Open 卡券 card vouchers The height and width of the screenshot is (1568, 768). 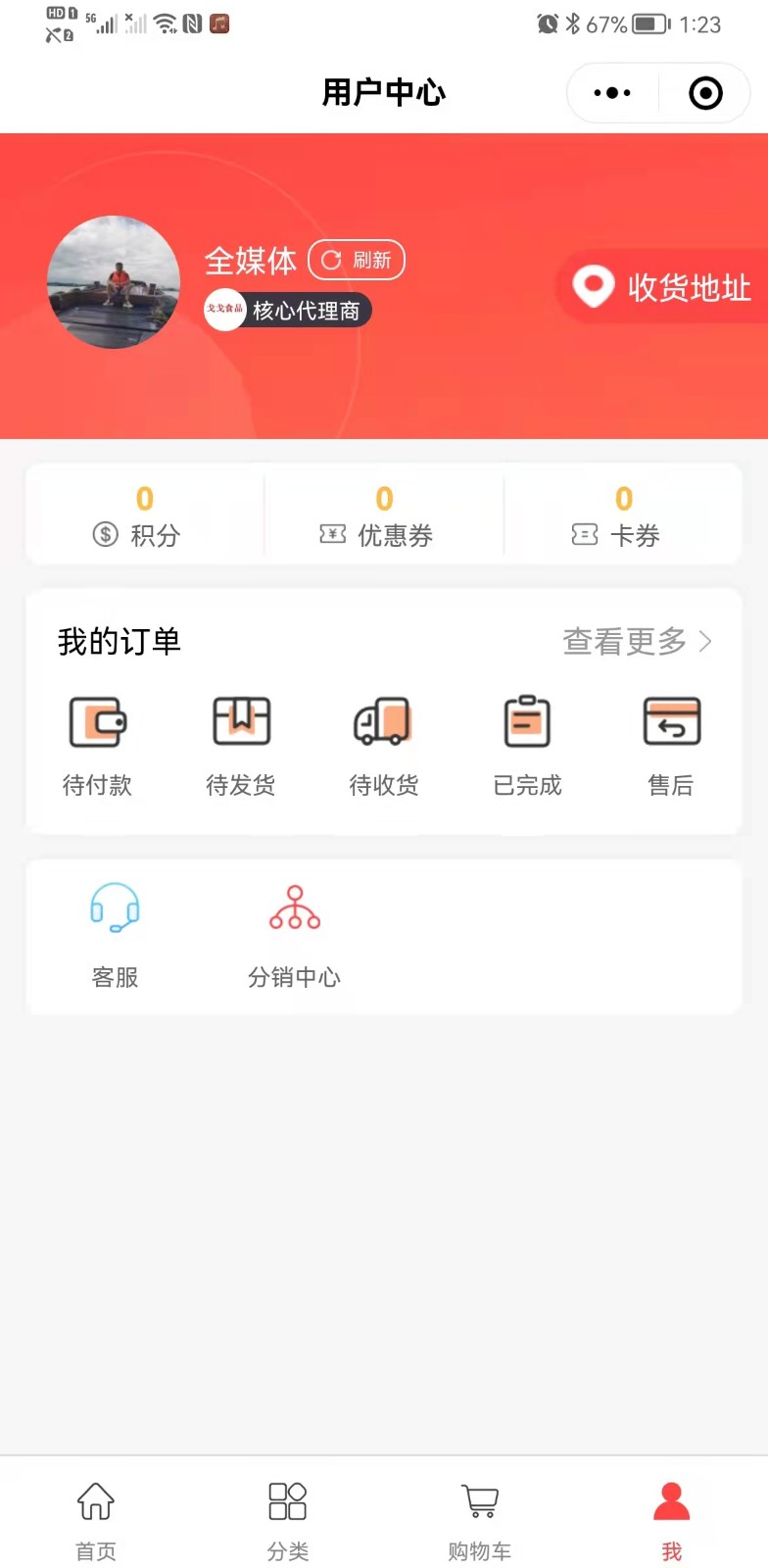pyautogui.click(x=623, y=516)
